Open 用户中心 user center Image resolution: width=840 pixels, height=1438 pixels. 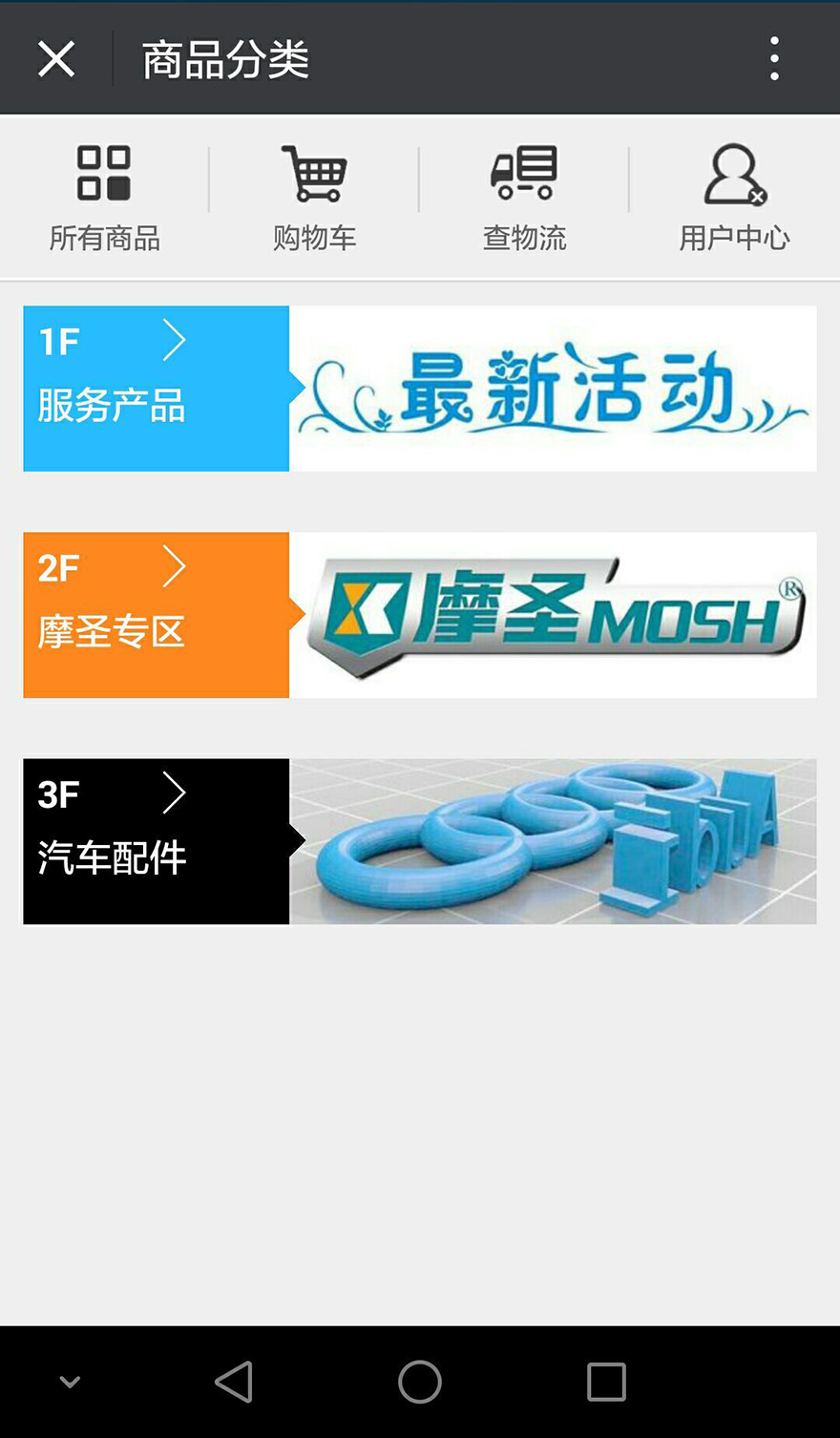pos(734,199)
